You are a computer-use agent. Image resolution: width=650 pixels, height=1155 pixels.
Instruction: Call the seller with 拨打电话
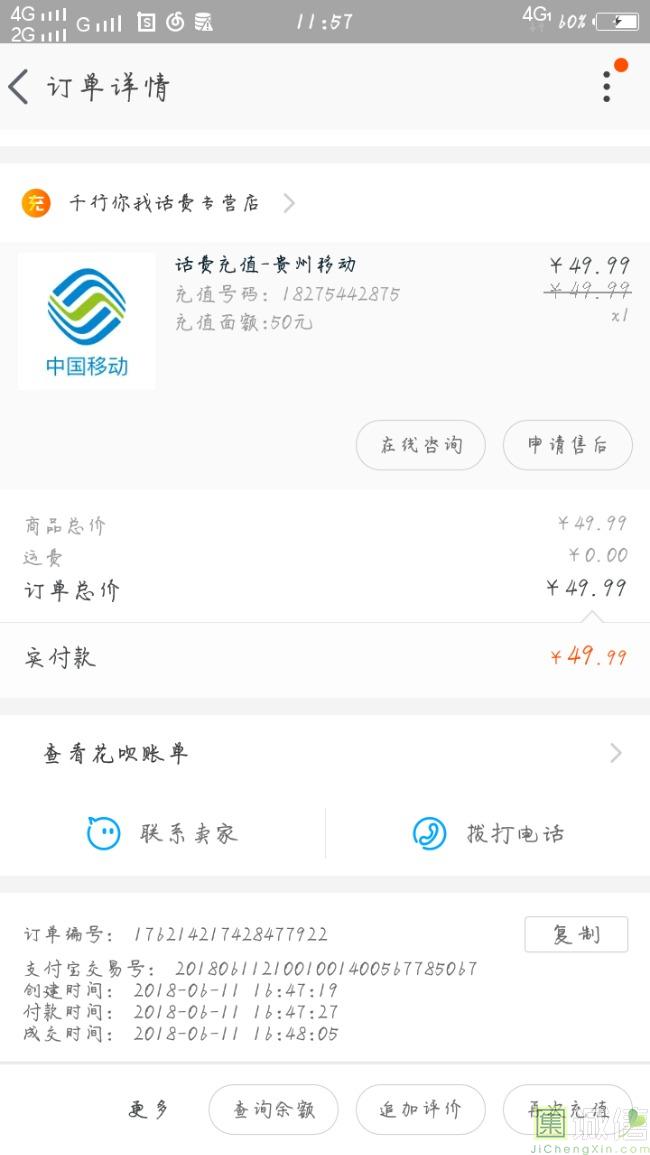click(x=489, y=833)
